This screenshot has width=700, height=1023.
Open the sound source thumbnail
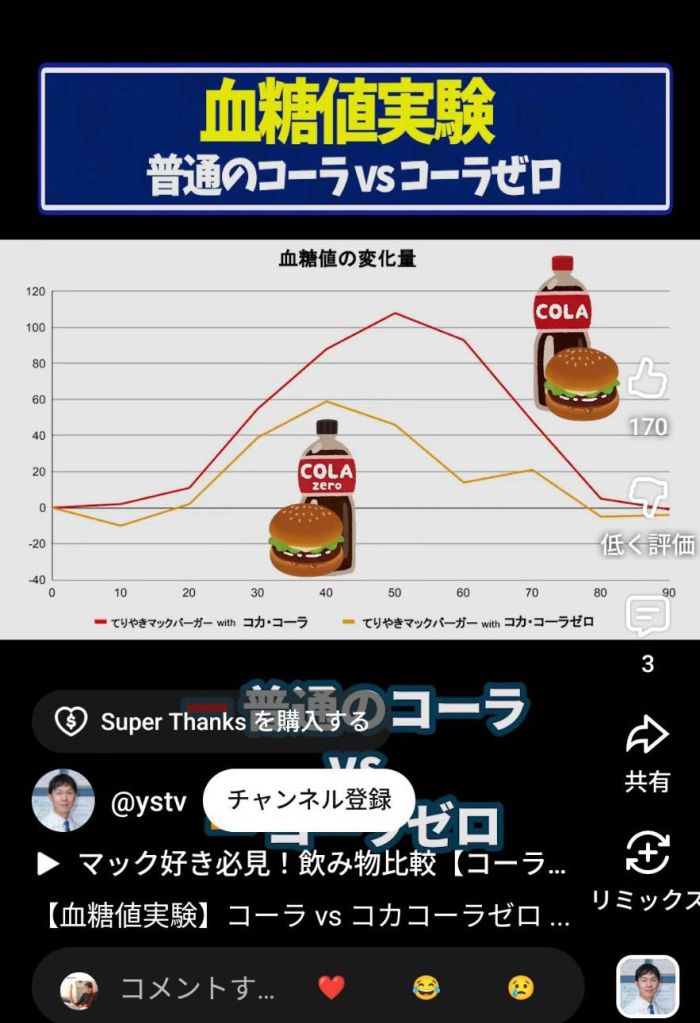tap(648, 987)
